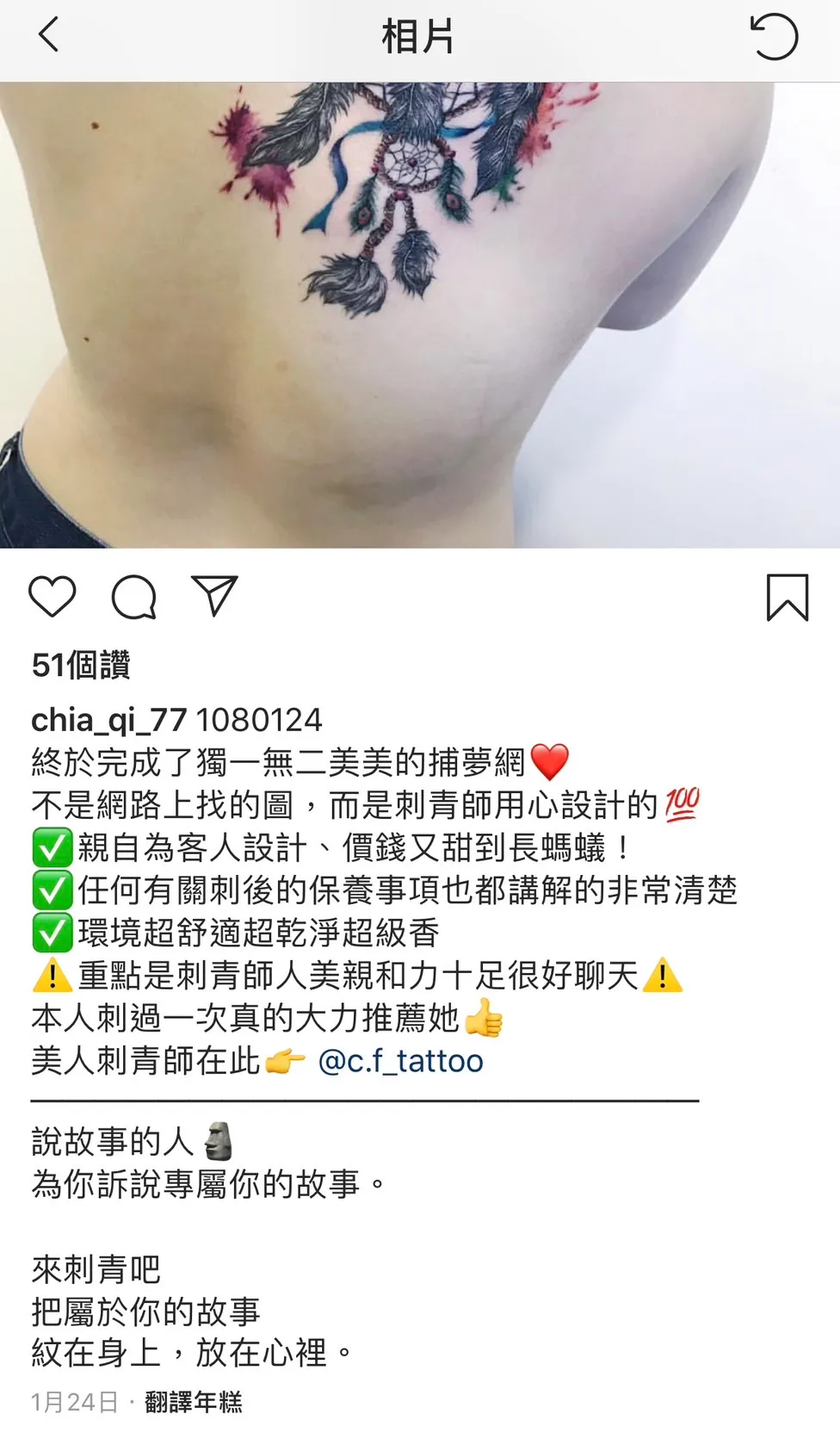The image size is (840, 1445).
Task: Open comments on this post
Action: coord(134,597)
